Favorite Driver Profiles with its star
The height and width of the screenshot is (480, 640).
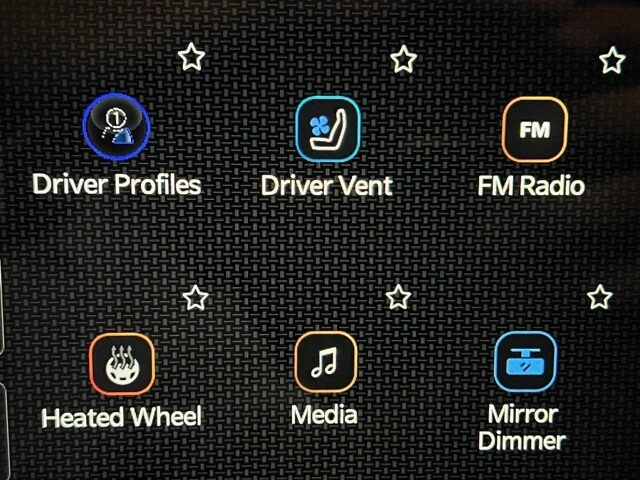[x=191, y=57]
